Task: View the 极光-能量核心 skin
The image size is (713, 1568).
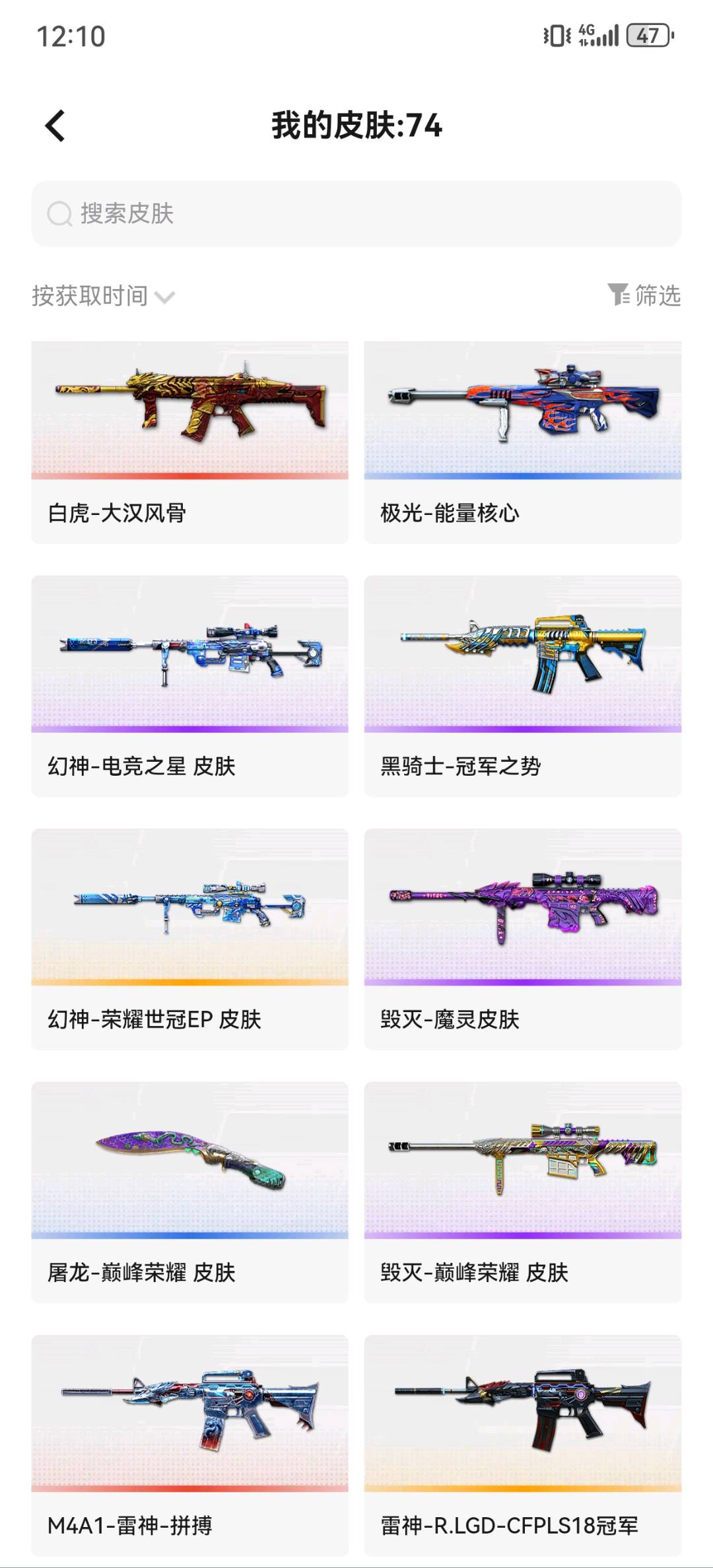Action: pyautogui.click(x=523, y=442)
